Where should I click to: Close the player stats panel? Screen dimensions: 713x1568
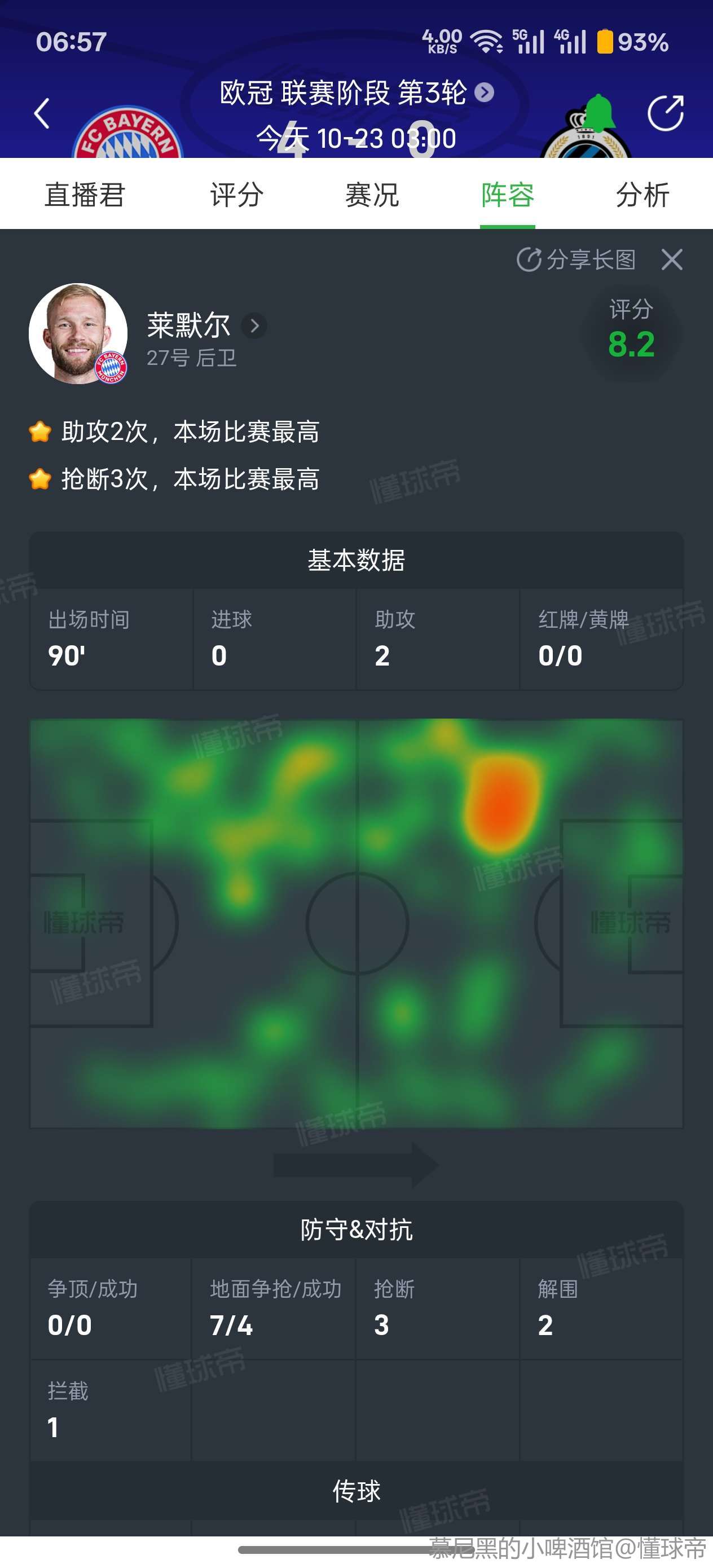672,260
